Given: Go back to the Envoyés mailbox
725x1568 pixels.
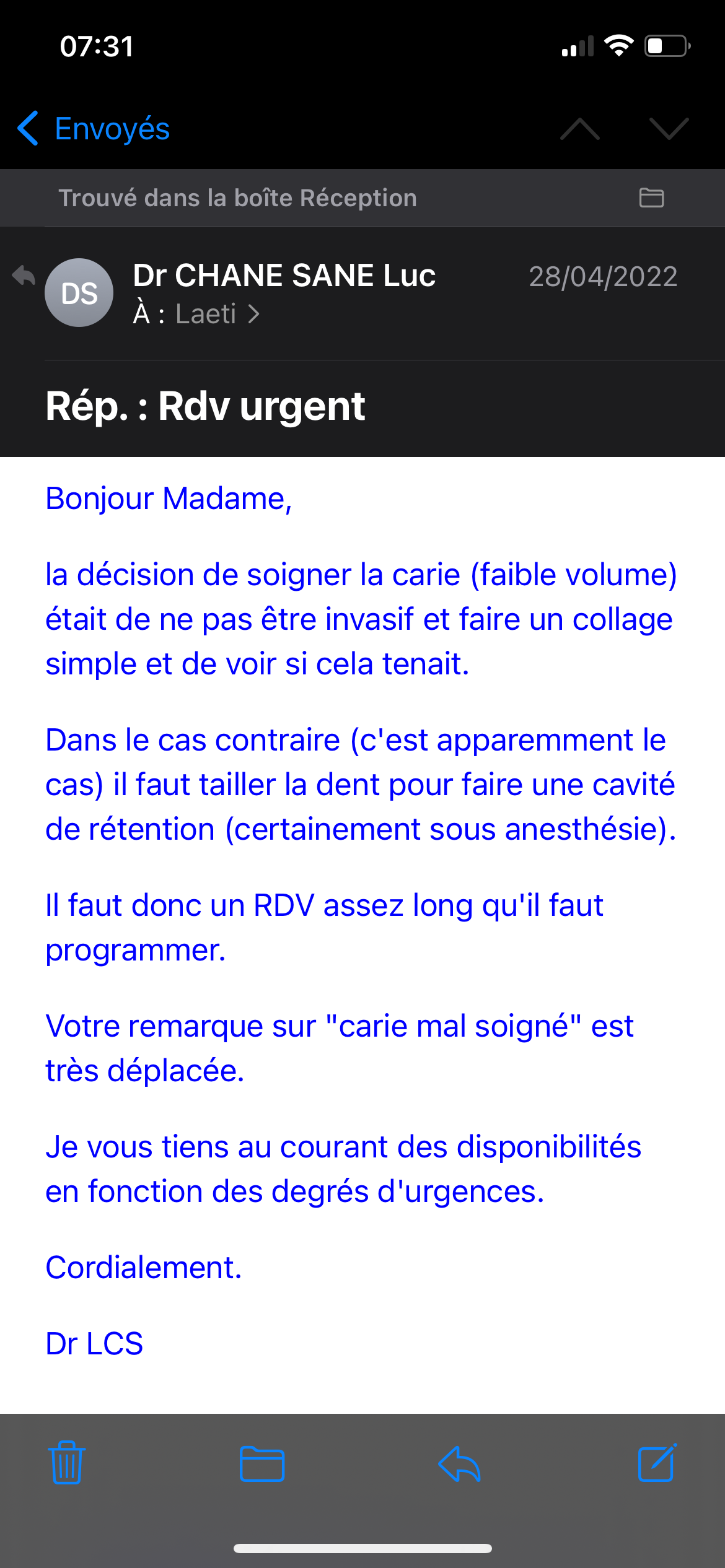Looking at the screenshot, I should (94, 129).
